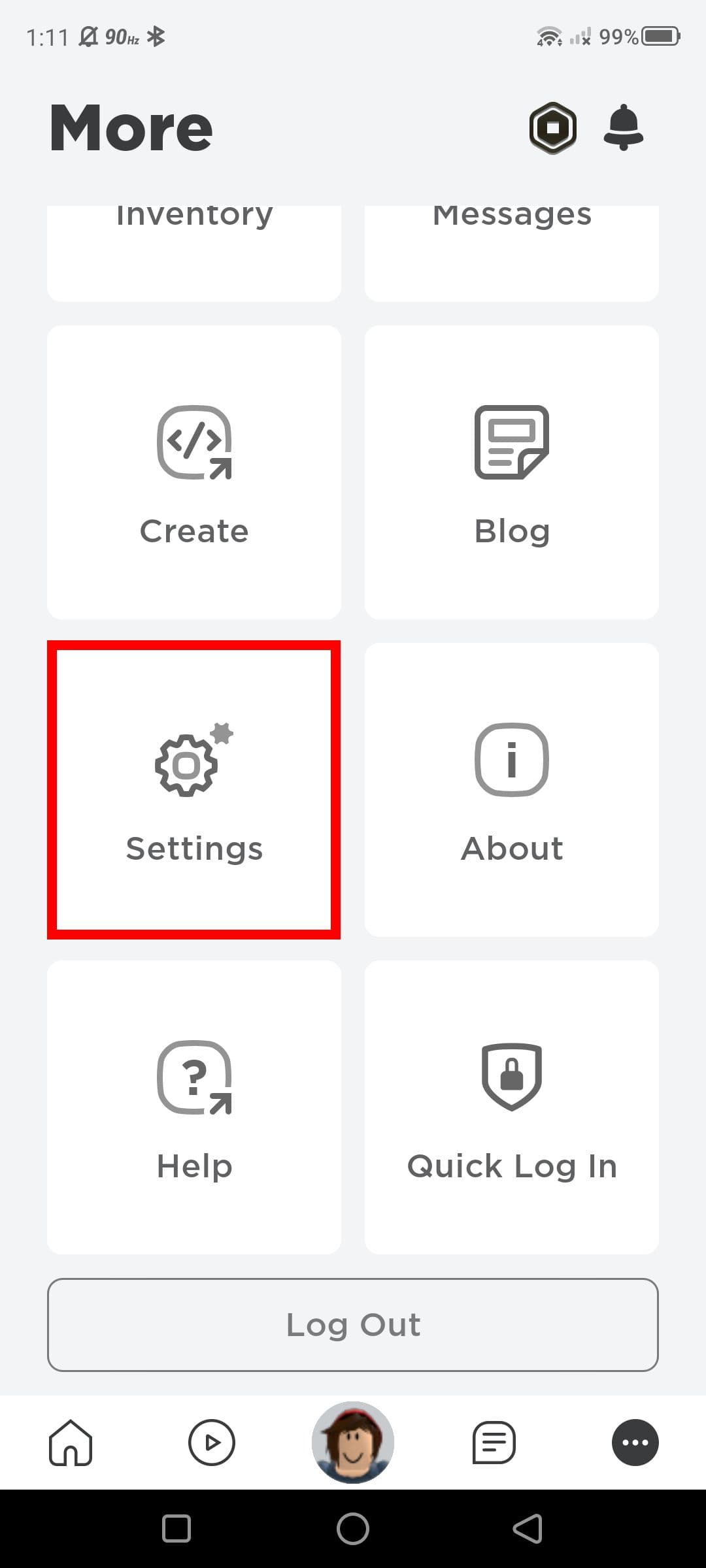Go back with system back button
Image resolution: width=706 pixels, height=1568 pixels.
pos(528,1529)
